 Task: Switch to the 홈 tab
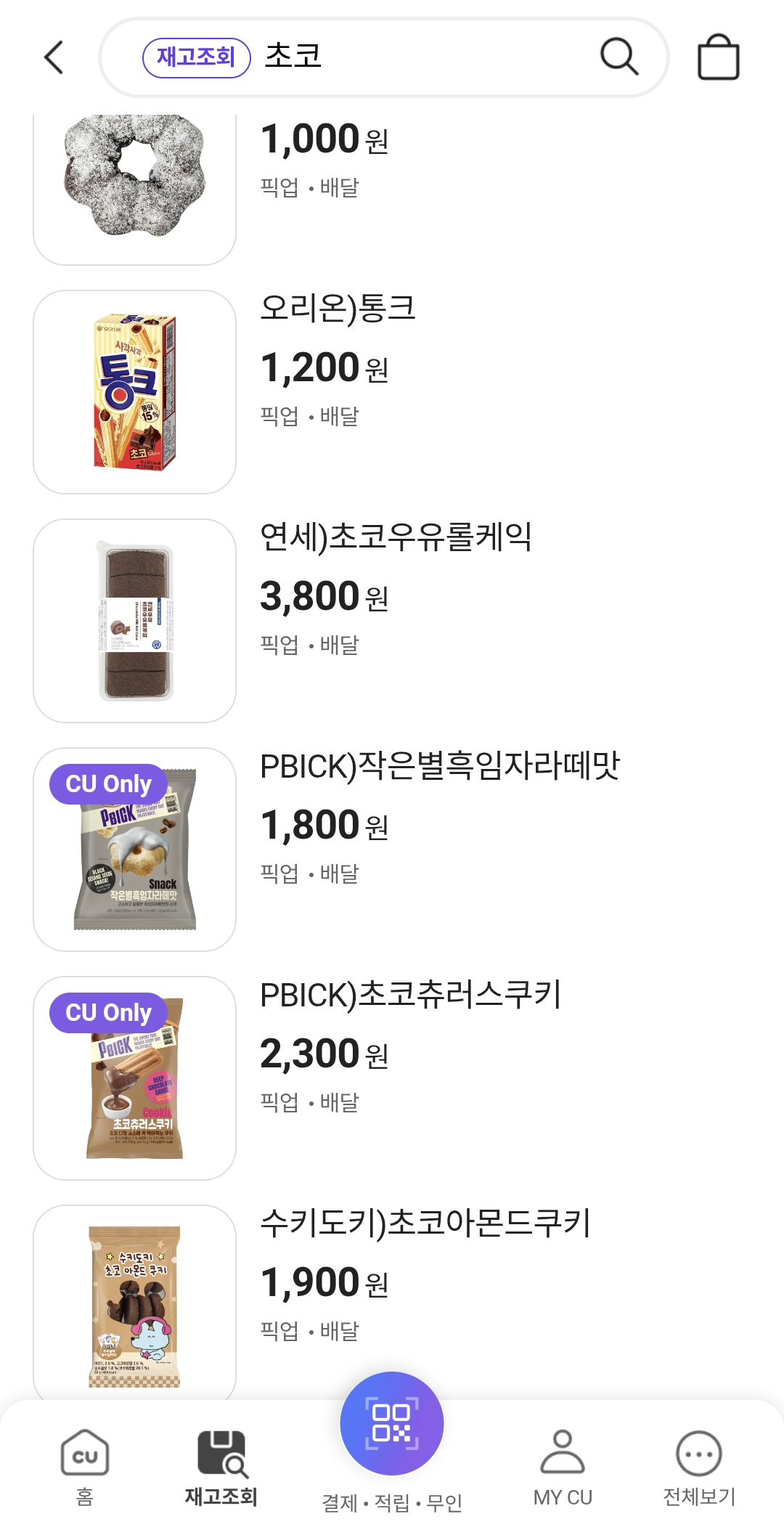point(85,1467)
